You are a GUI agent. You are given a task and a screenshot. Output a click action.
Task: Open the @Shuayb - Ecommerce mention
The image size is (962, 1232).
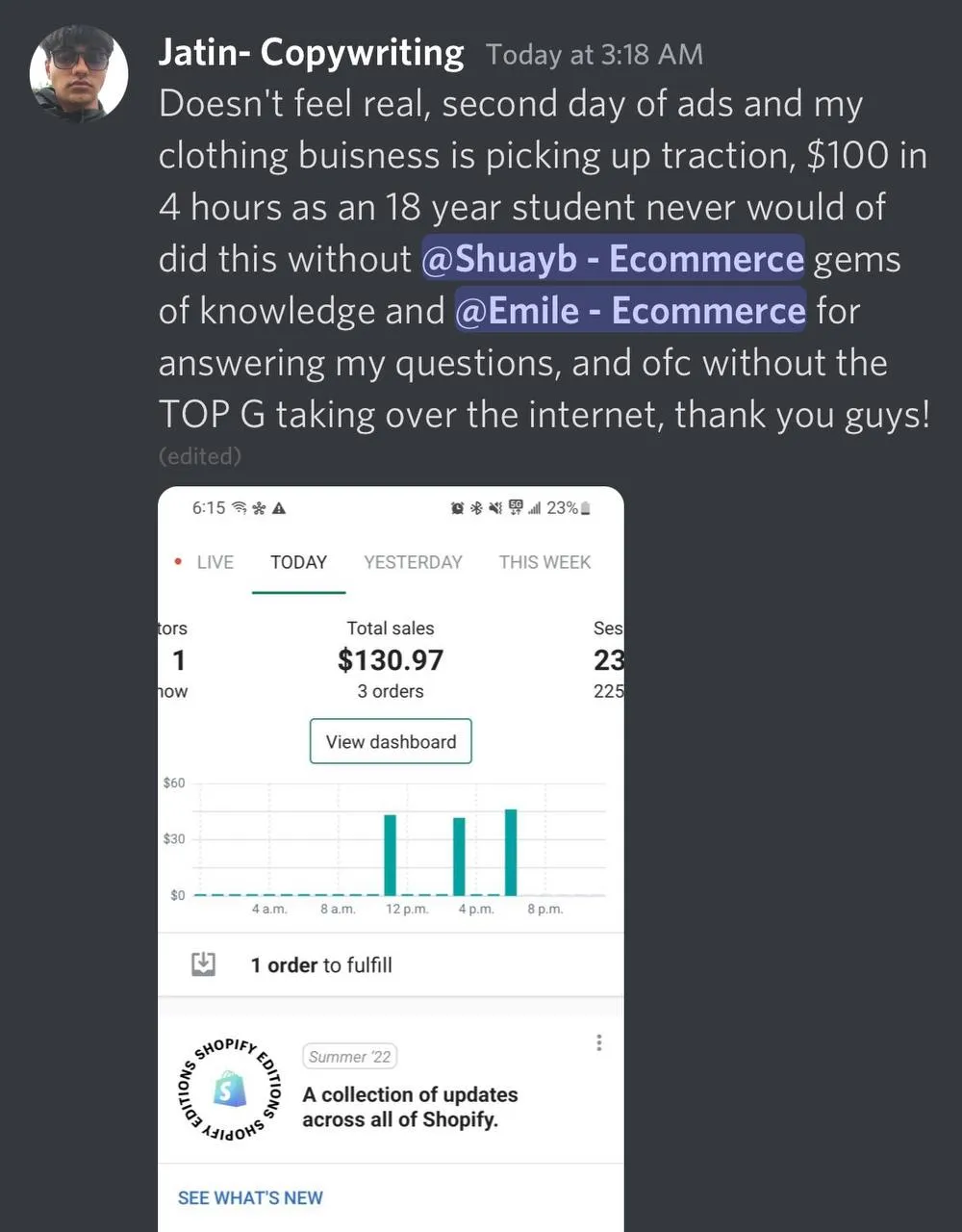(613, 259)
